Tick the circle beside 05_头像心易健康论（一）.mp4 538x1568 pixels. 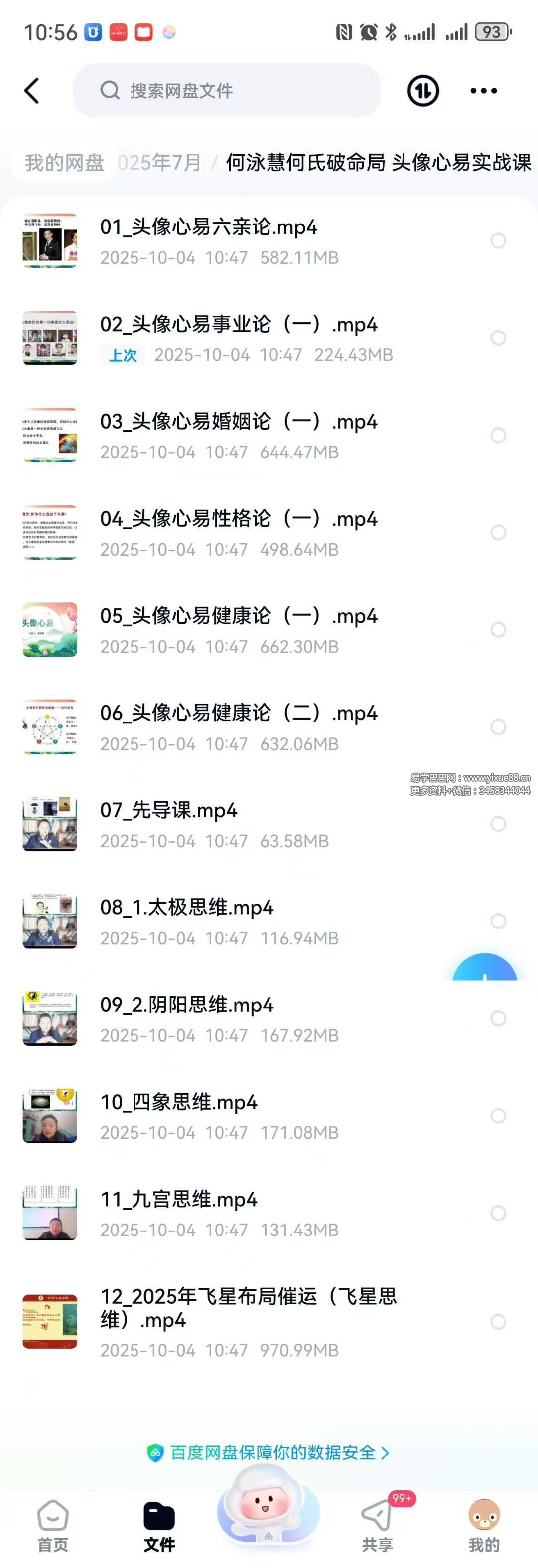click(x=498, y=629)
